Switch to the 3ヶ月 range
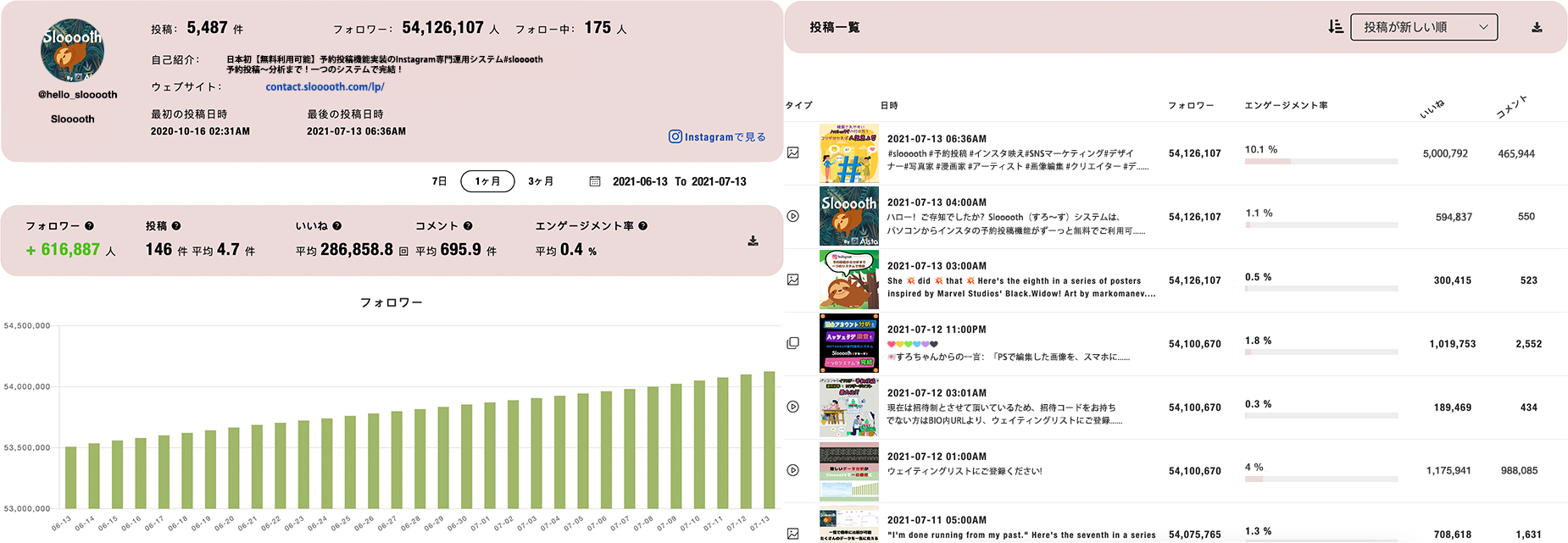The height and width of the screenshot is (543, 1568). pyautogui.click(x=541, y=181)
